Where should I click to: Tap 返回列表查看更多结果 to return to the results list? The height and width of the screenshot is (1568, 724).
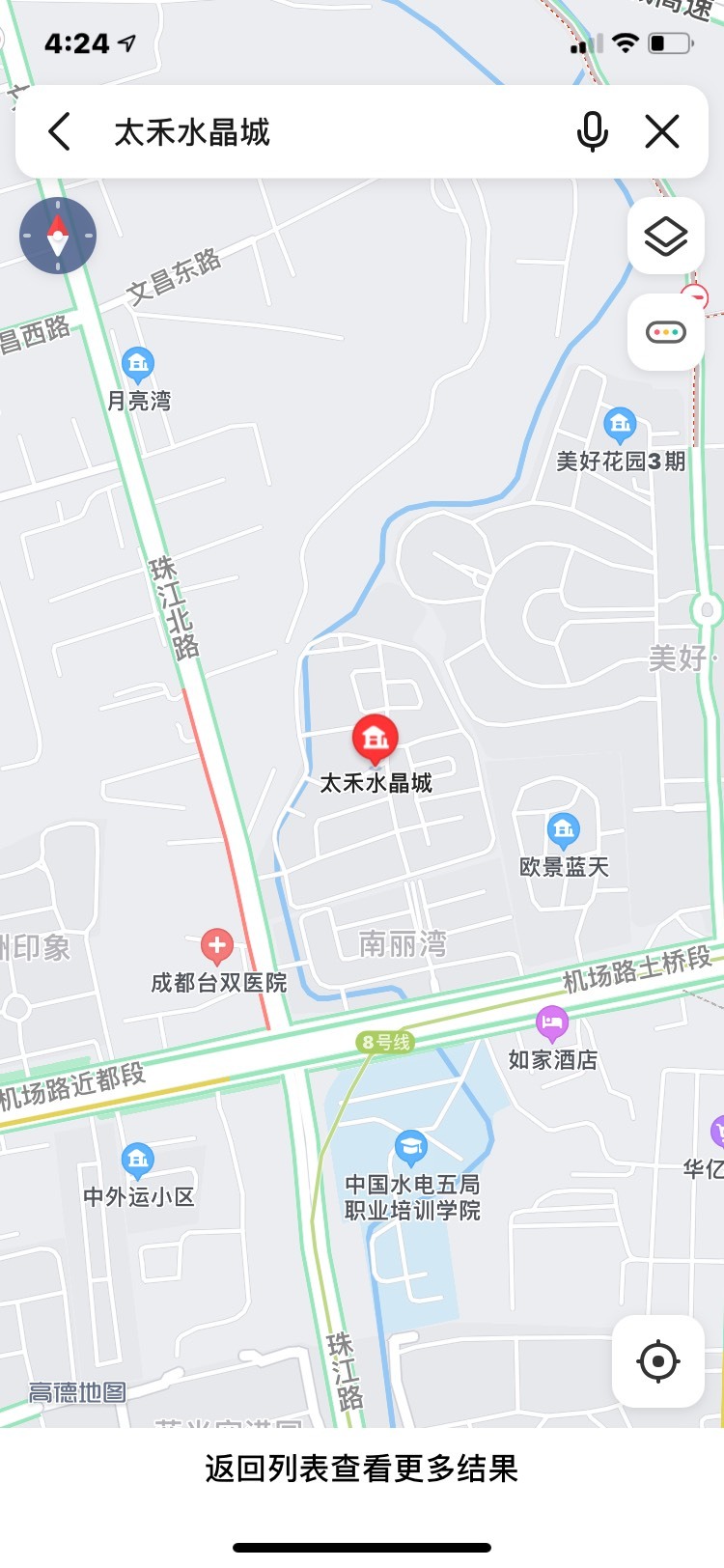point(362,1469)
